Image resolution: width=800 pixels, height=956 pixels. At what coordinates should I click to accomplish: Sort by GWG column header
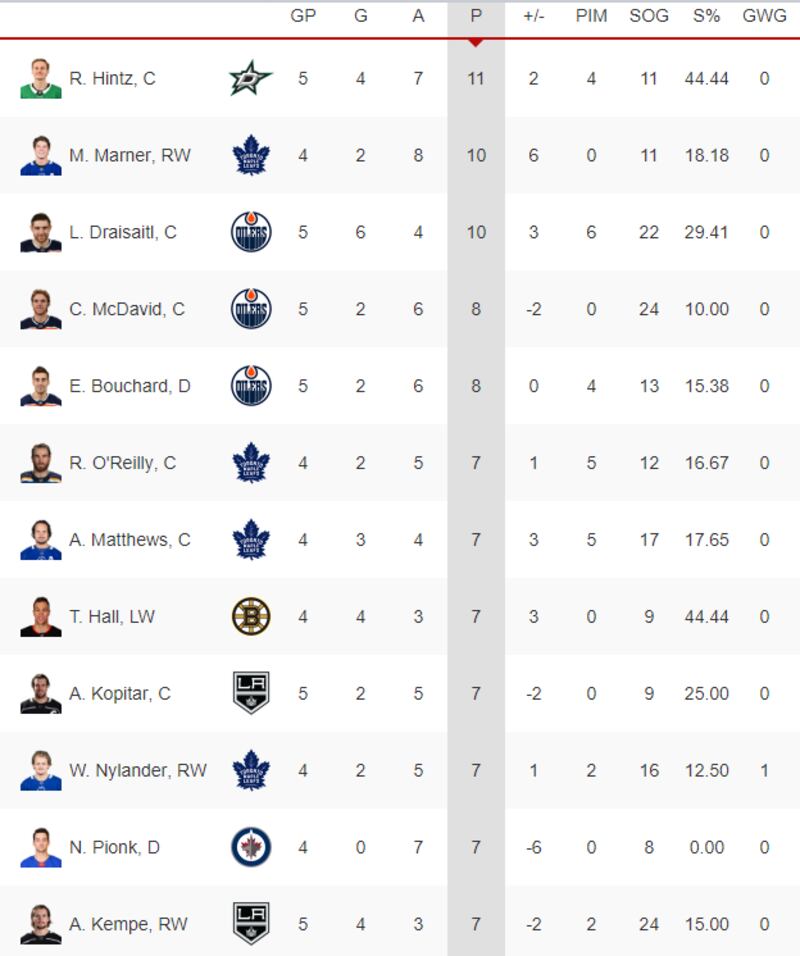(764, 16)
